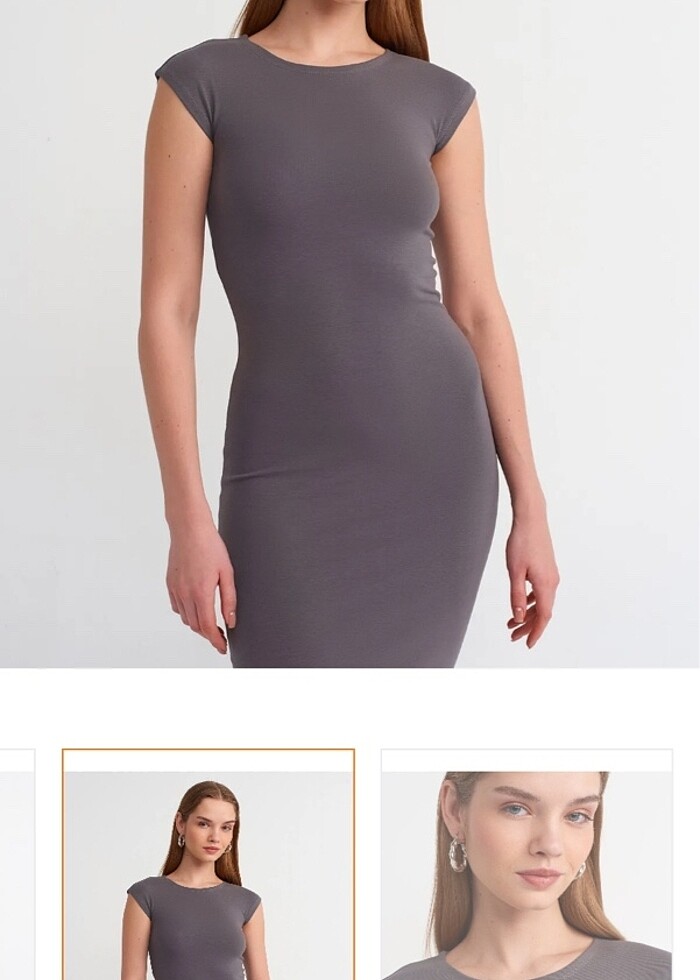Select the orange-bordered front view thumbnail
700x980 pixels.
tap(208, 866)
